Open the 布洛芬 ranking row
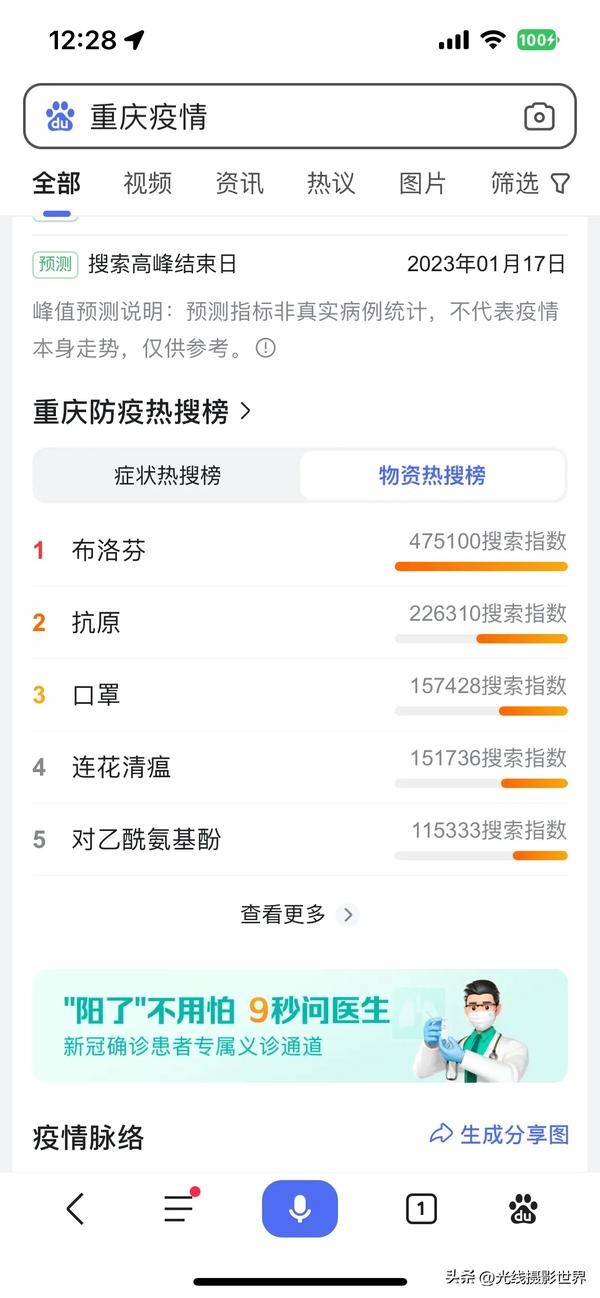This screenshot has width=600, height=1298. (x=300, y=550)
